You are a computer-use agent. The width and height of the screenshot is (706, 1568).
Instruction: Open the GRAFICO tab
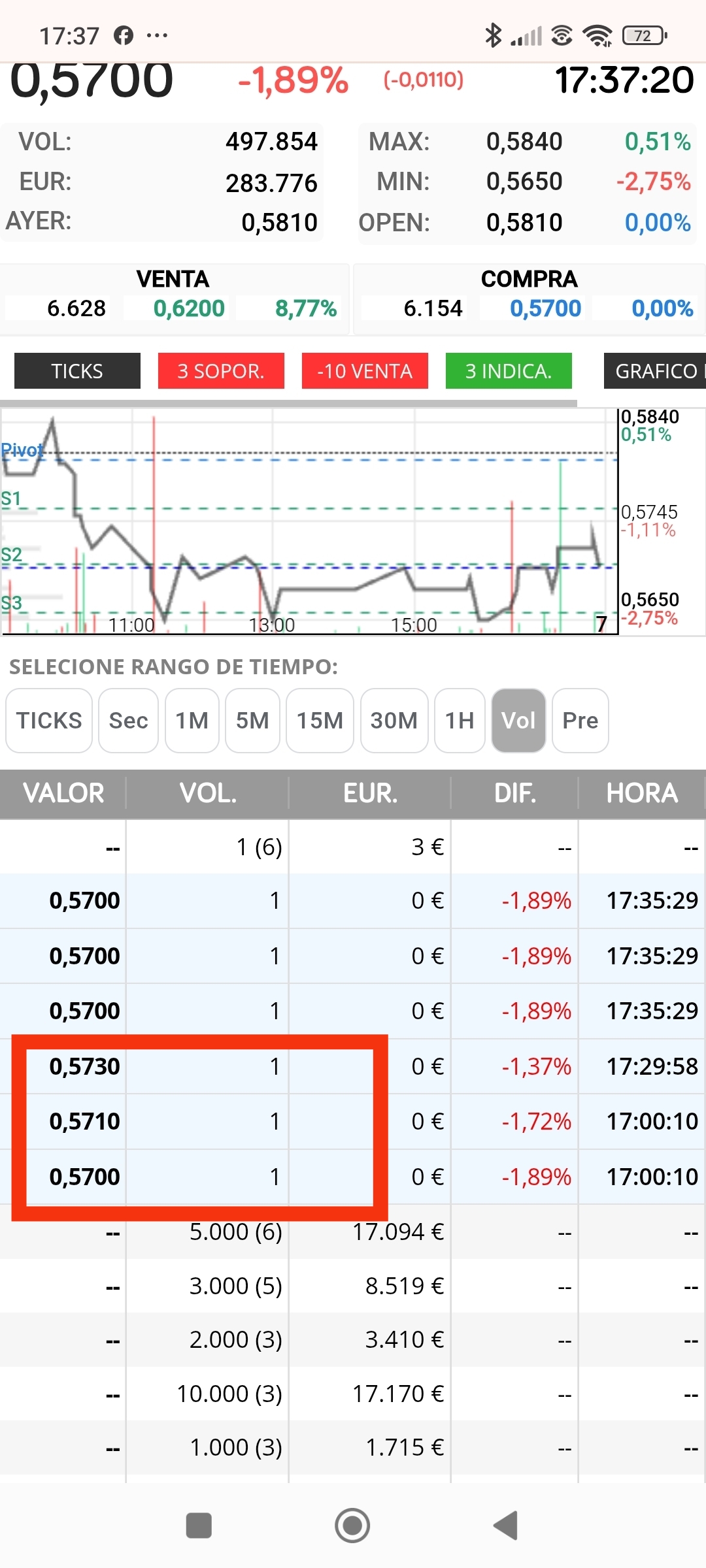click(655, 371)
